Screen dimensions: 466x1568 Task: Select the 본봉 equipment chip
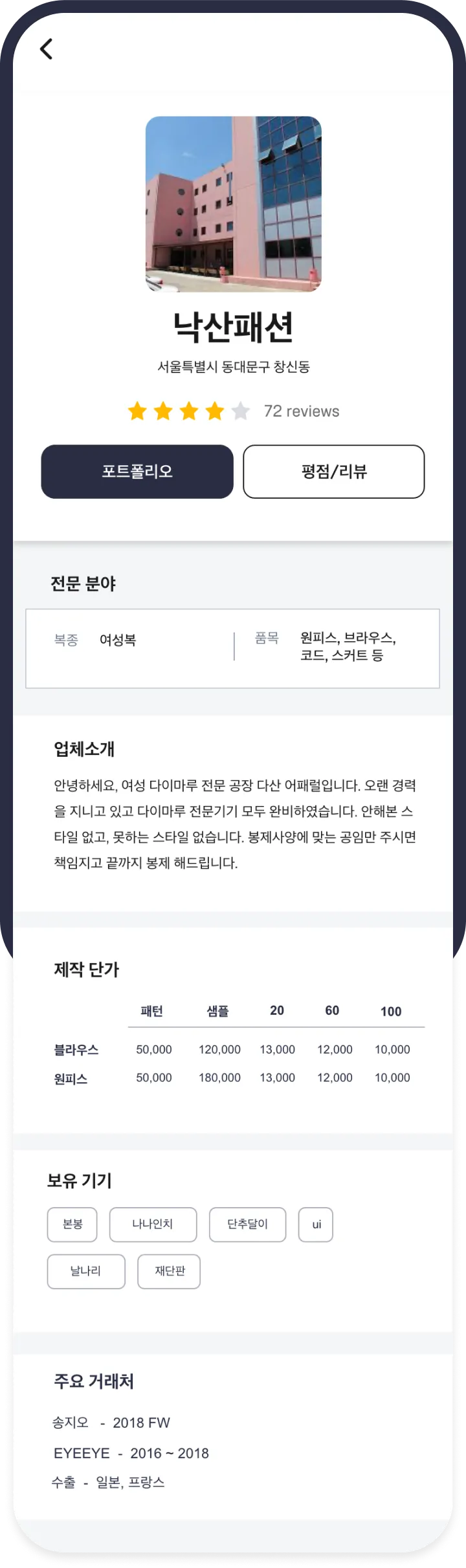coord(72,1225)
